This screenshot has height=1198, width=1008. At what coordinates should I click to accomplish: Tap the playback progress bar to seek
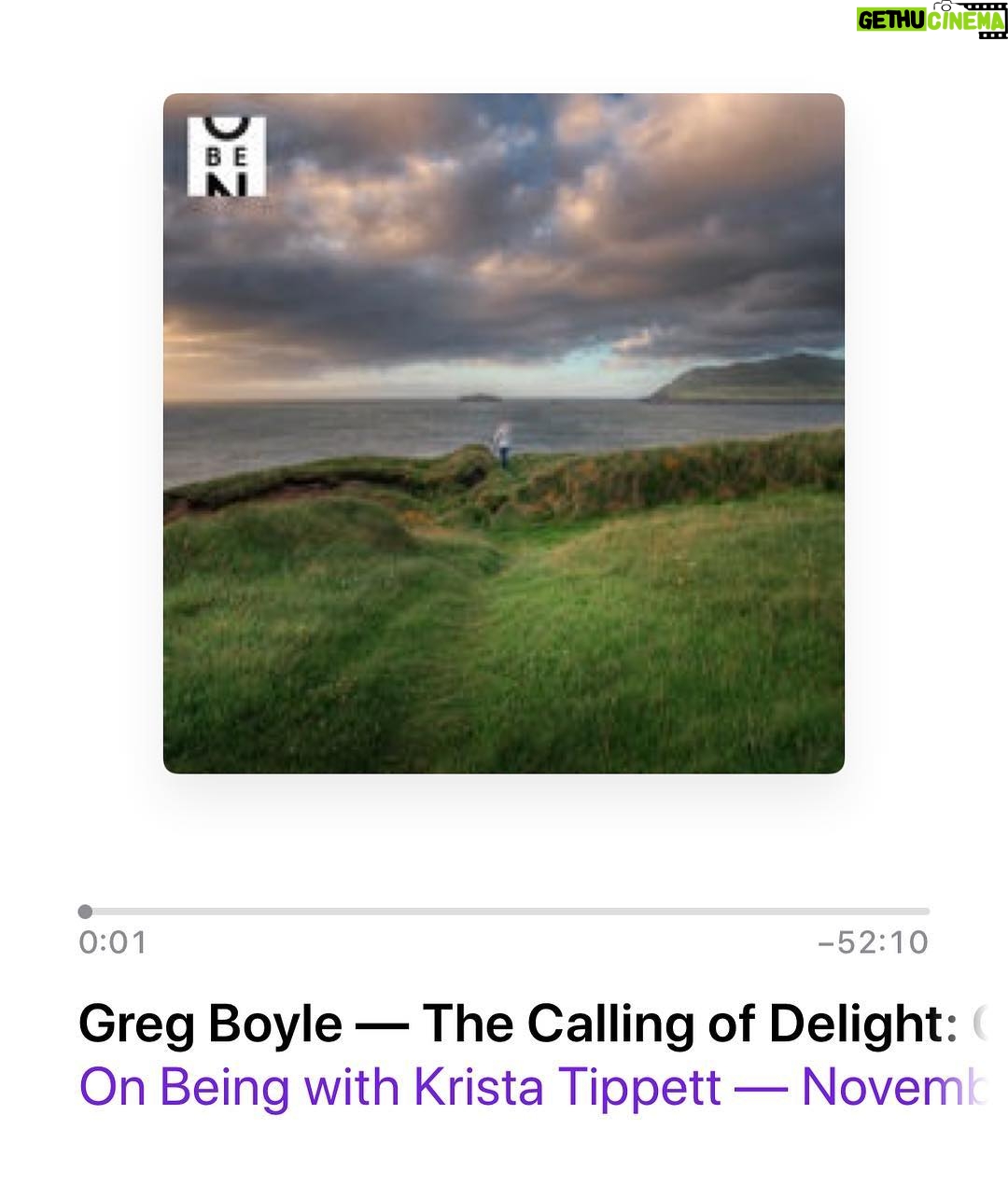pos(506,912)
